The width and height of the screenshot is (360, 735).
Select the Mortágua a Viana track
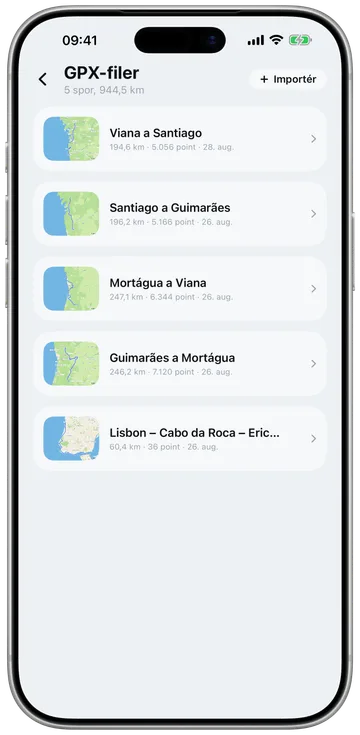click(180, 289)
